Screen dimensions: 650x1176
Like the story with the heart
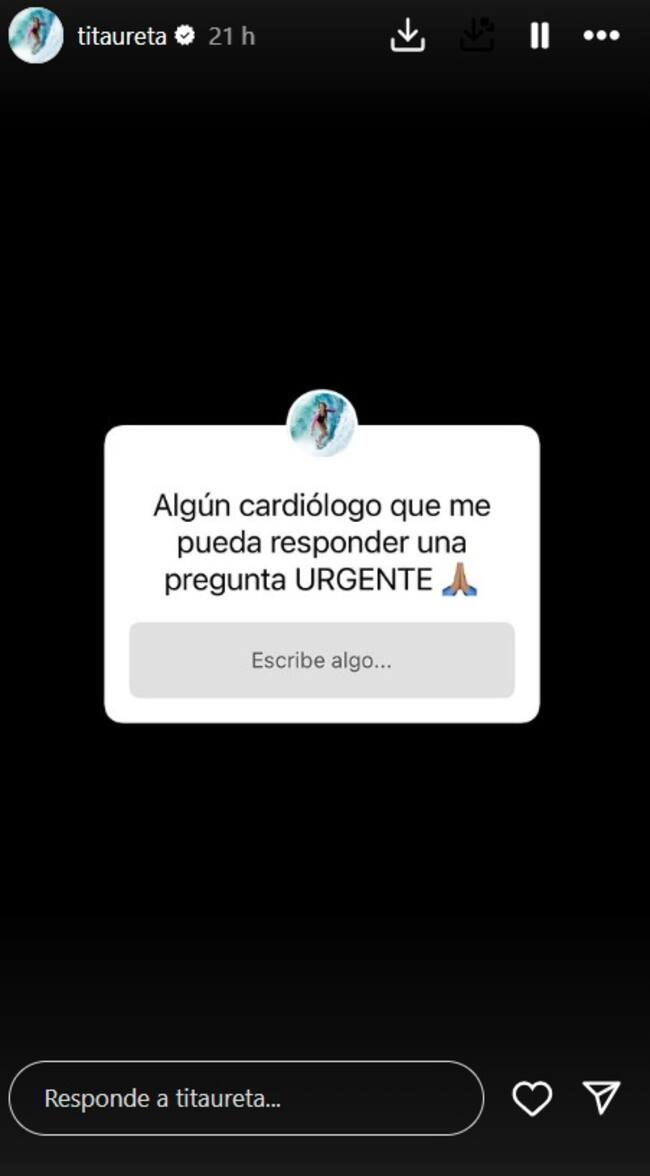tap(532, 1098)
